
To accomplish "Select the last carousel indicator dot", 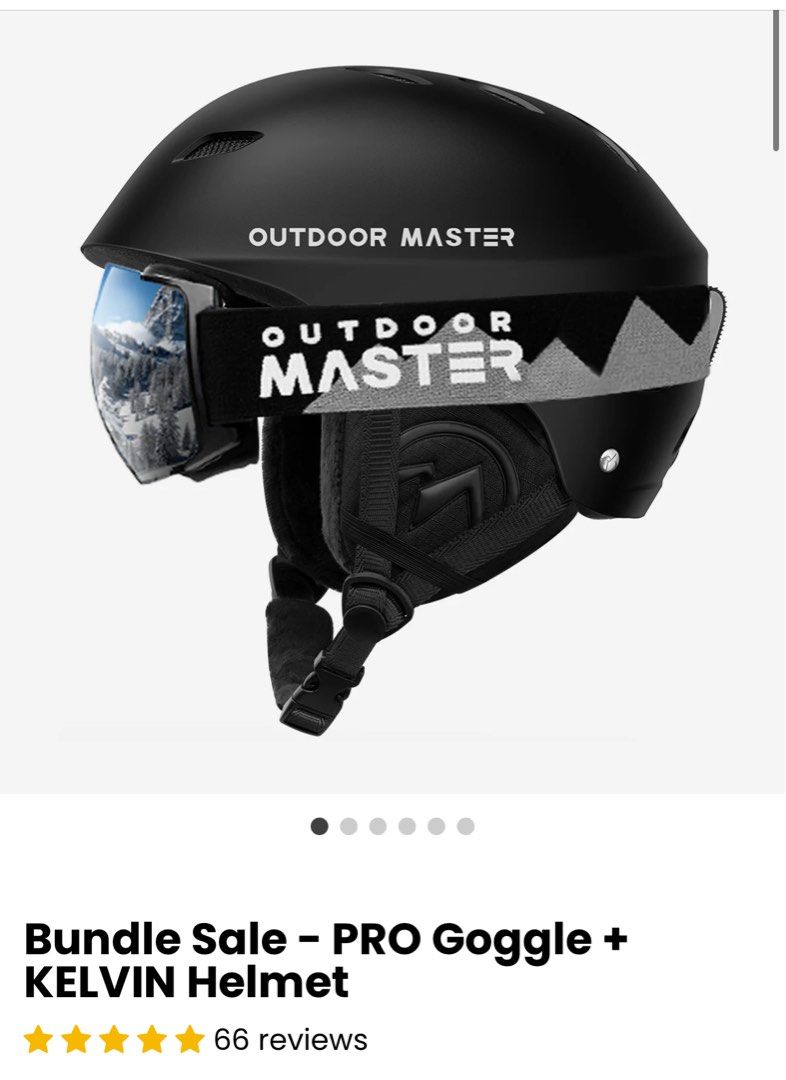I will pyautogui.click(x=462, y=826).
